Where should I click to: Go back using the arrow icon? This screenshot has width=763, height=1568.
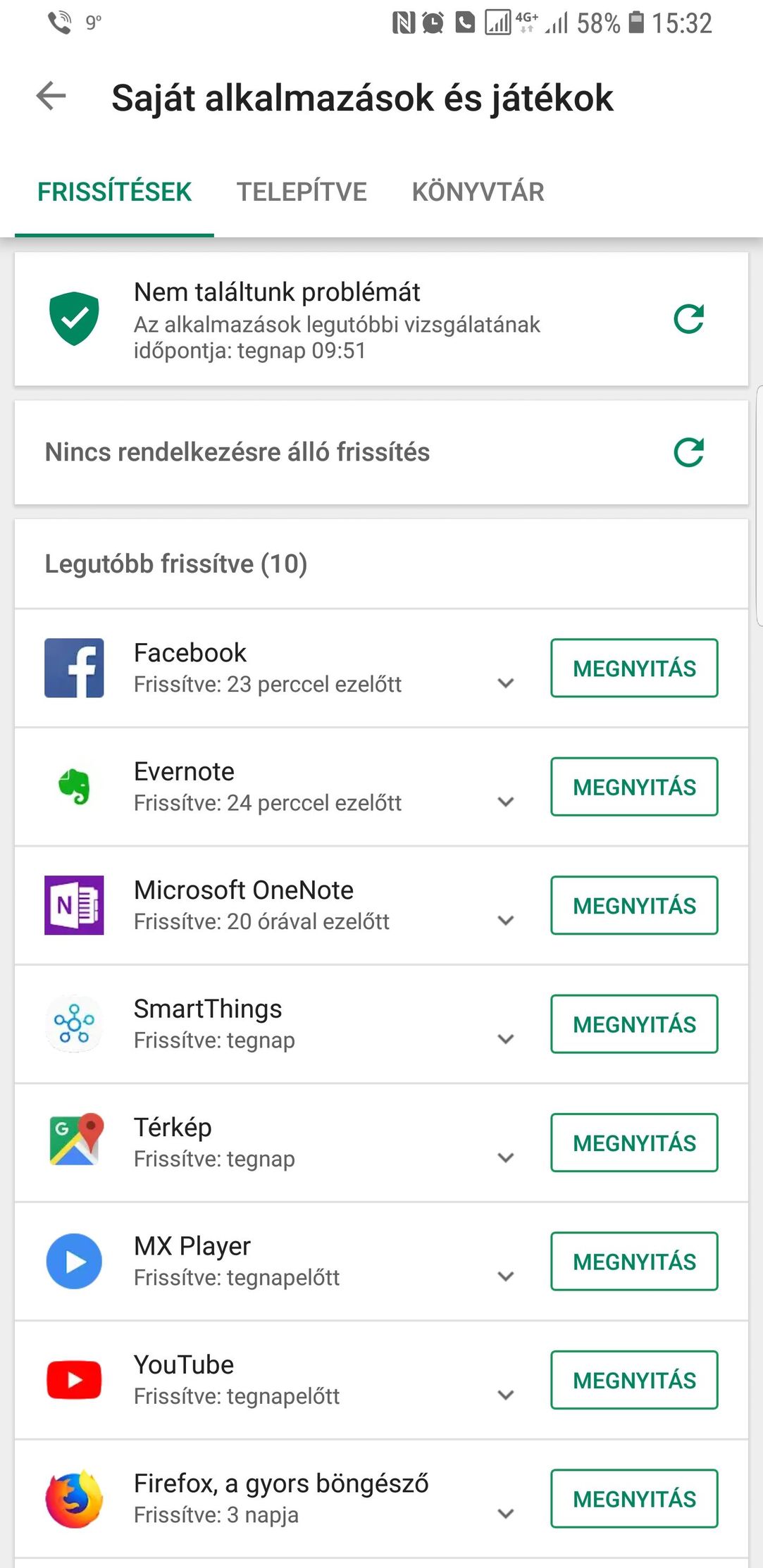click(51, 96)
